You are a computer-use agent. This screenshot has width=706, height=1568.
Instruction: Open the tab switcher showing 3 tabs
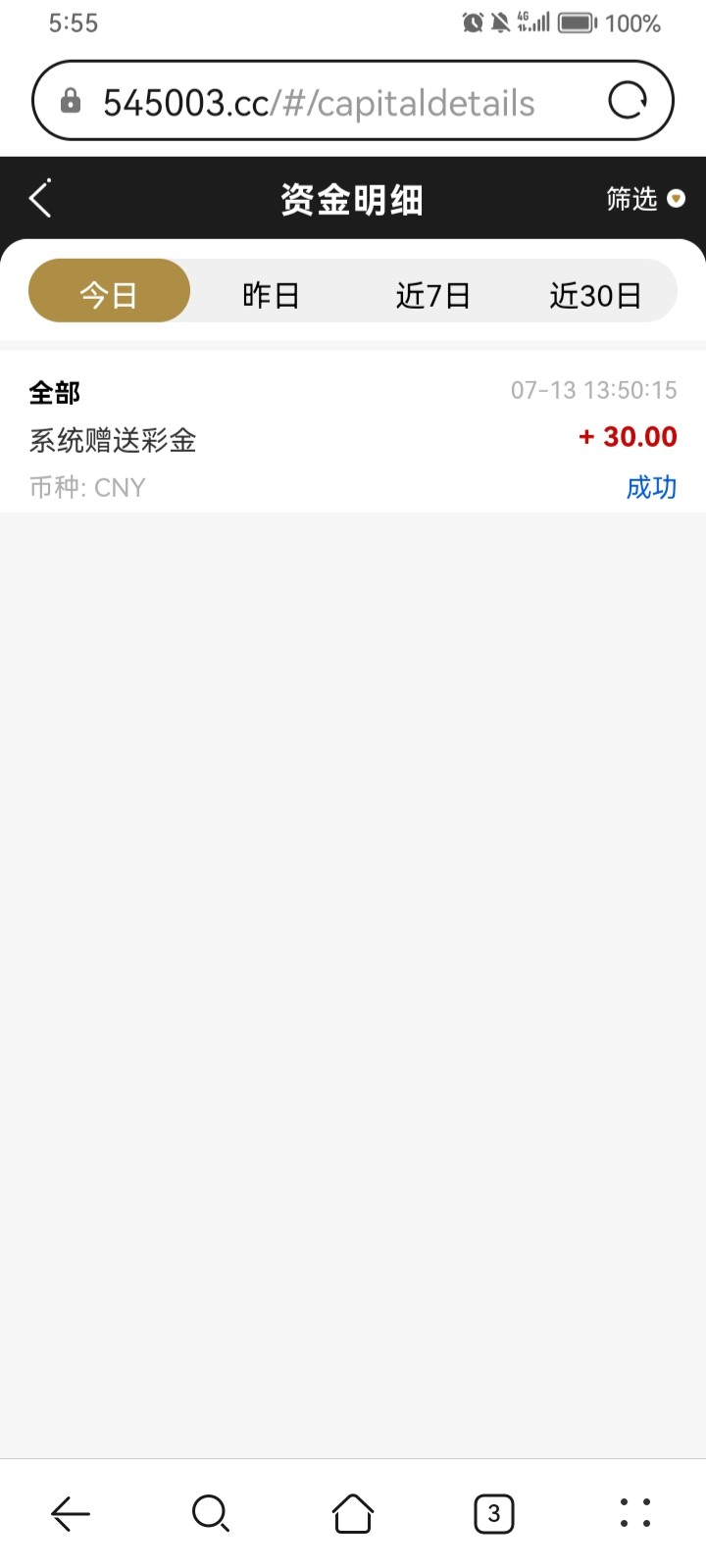pyautogui.click(x=493, y=1512)
